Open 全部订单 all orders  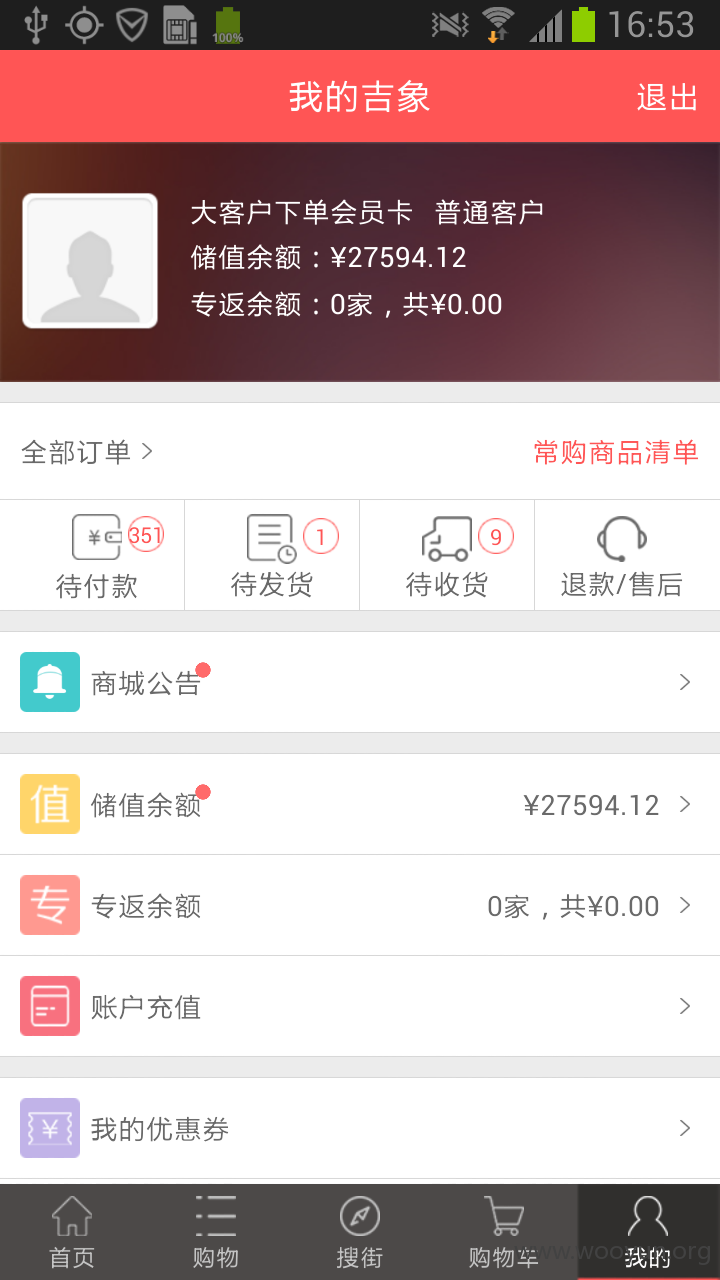coord(87,452)
